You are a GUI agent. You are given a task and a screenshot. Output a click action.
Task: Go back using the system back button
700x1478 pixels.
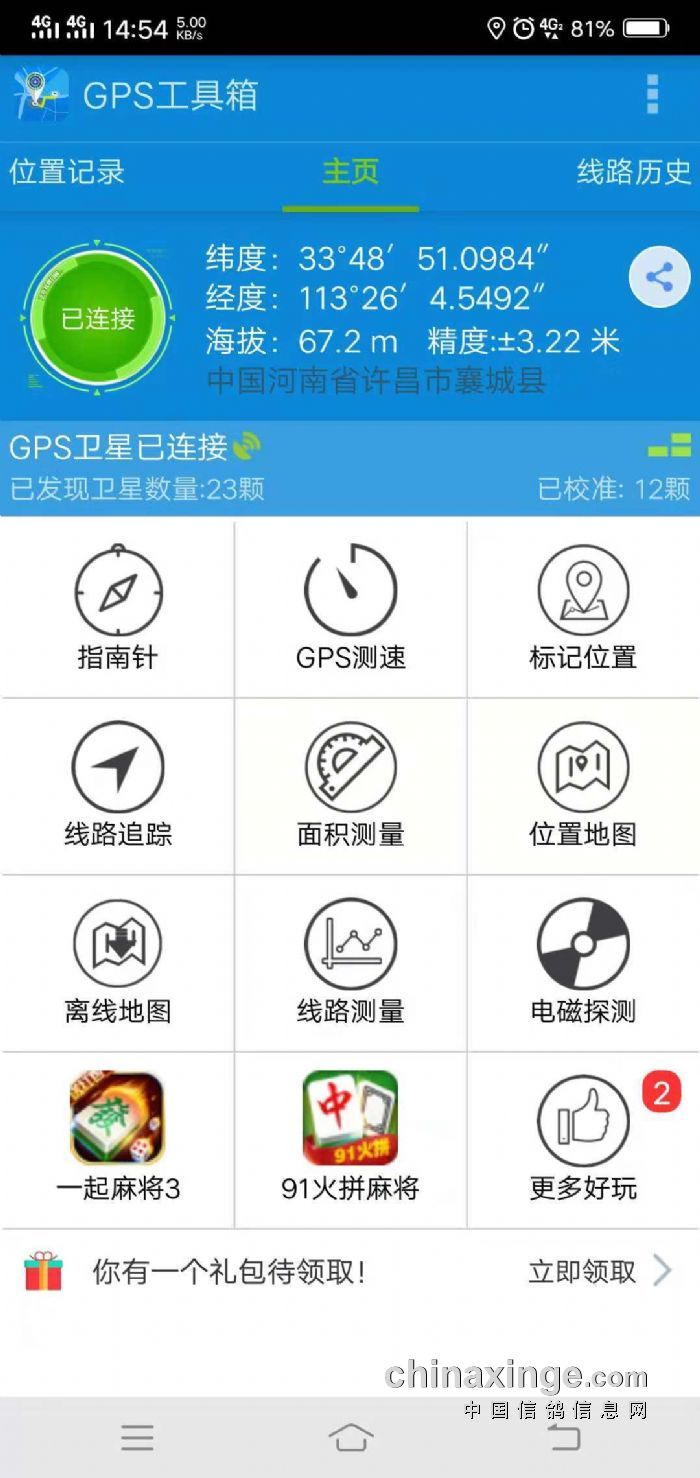tap(564, 1437)
